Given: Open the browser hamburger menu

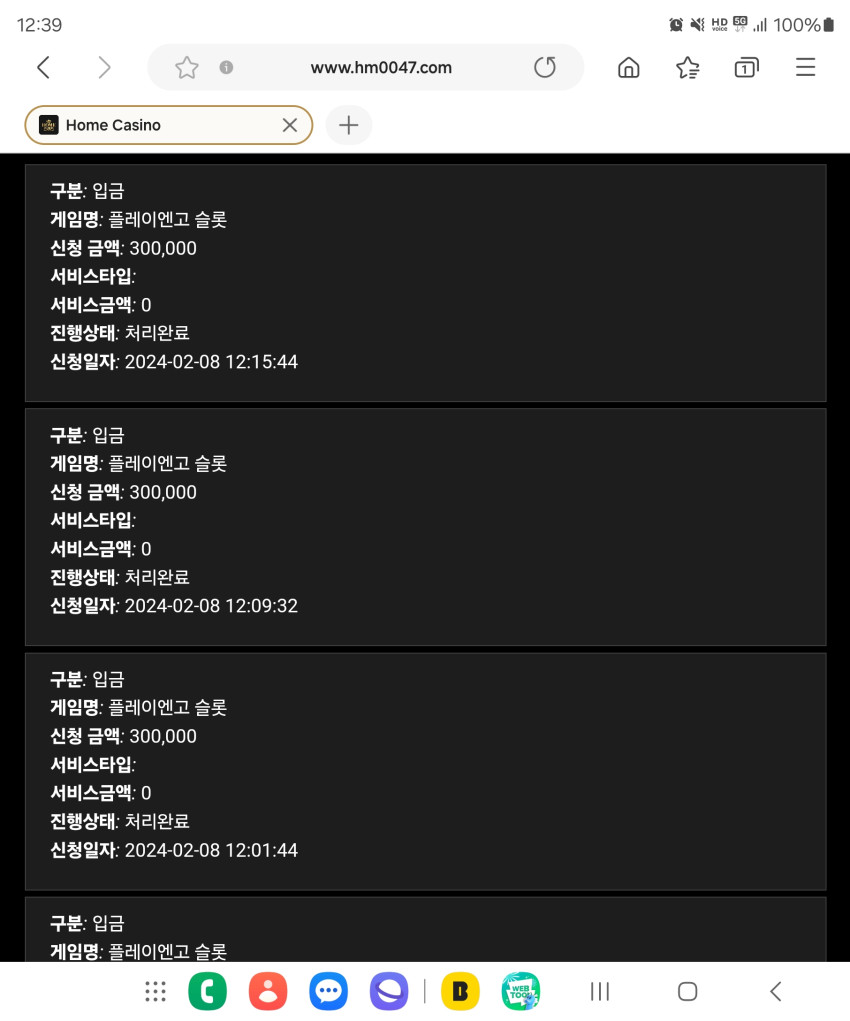Looking at the screenshot, I should tap(806, 67).
